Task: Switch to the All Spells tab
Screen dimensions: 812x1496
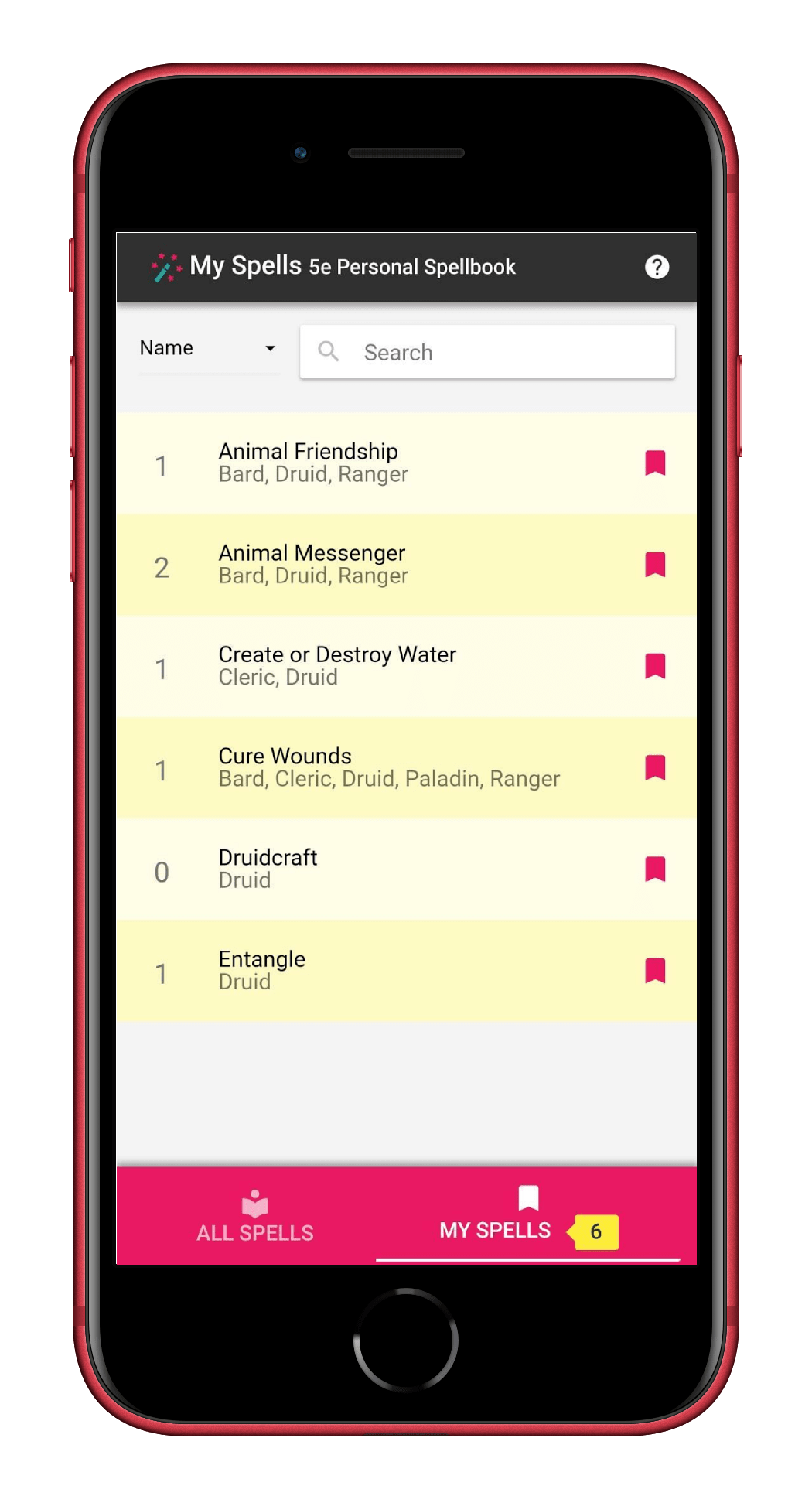Action: point(254,1217)
